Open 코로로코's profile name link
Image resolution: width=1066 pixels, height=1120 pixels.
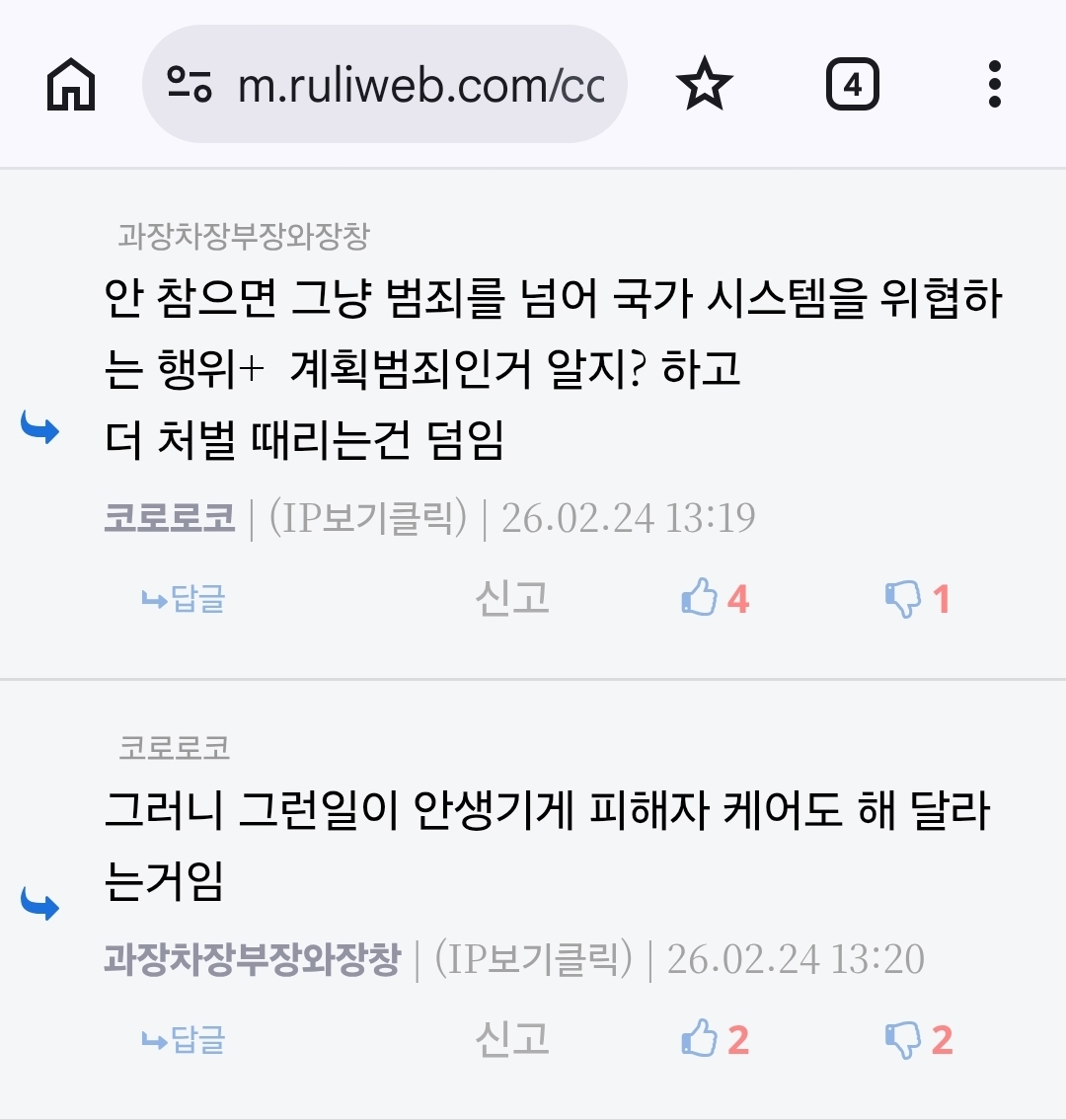(x=170, y=517)
